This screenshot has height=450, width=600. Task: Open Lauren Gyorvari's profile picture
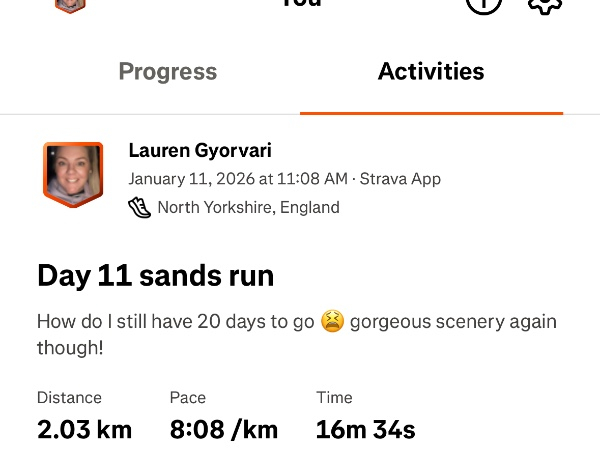(x=73, y=174)
